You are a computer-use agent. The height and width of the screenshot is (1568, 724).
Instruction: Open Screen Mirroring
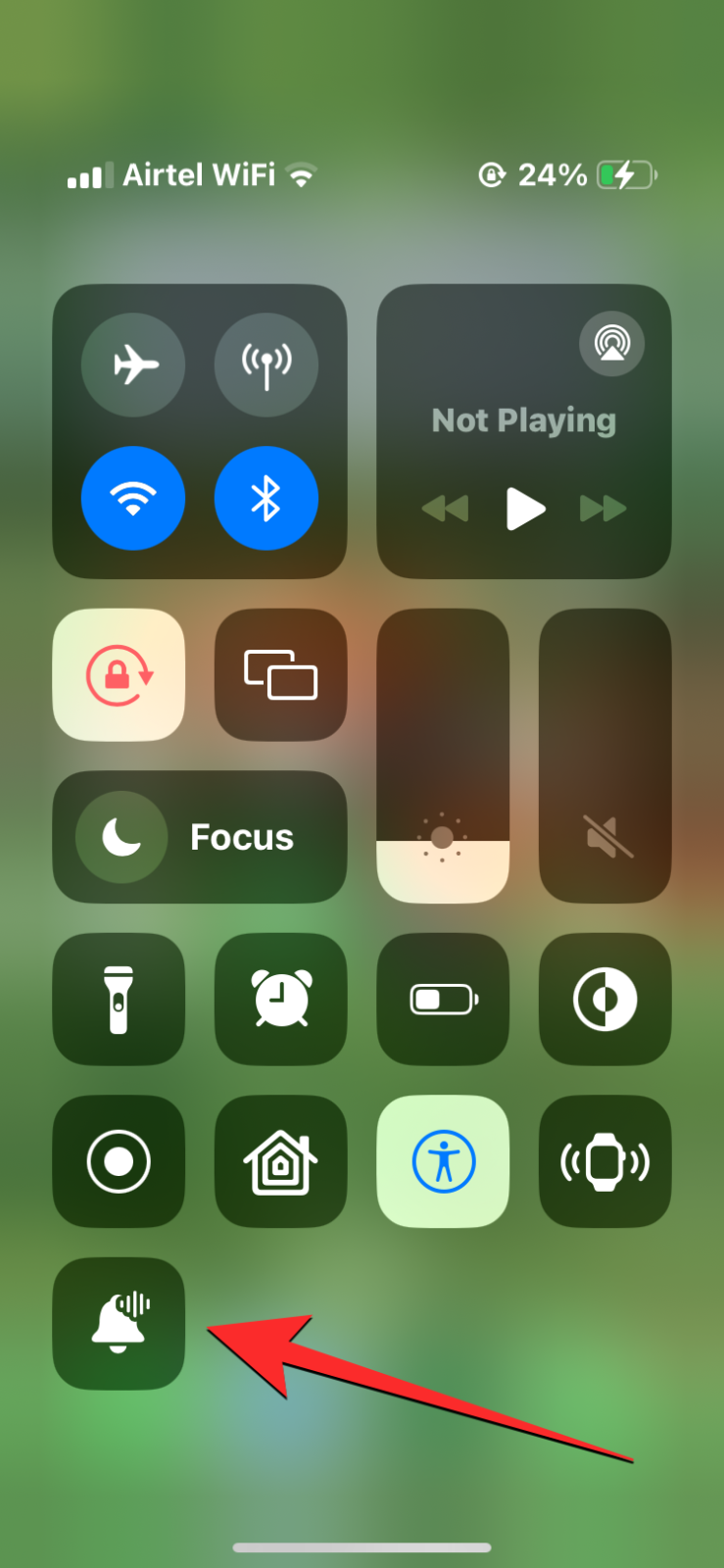click(x=280, y=675)
